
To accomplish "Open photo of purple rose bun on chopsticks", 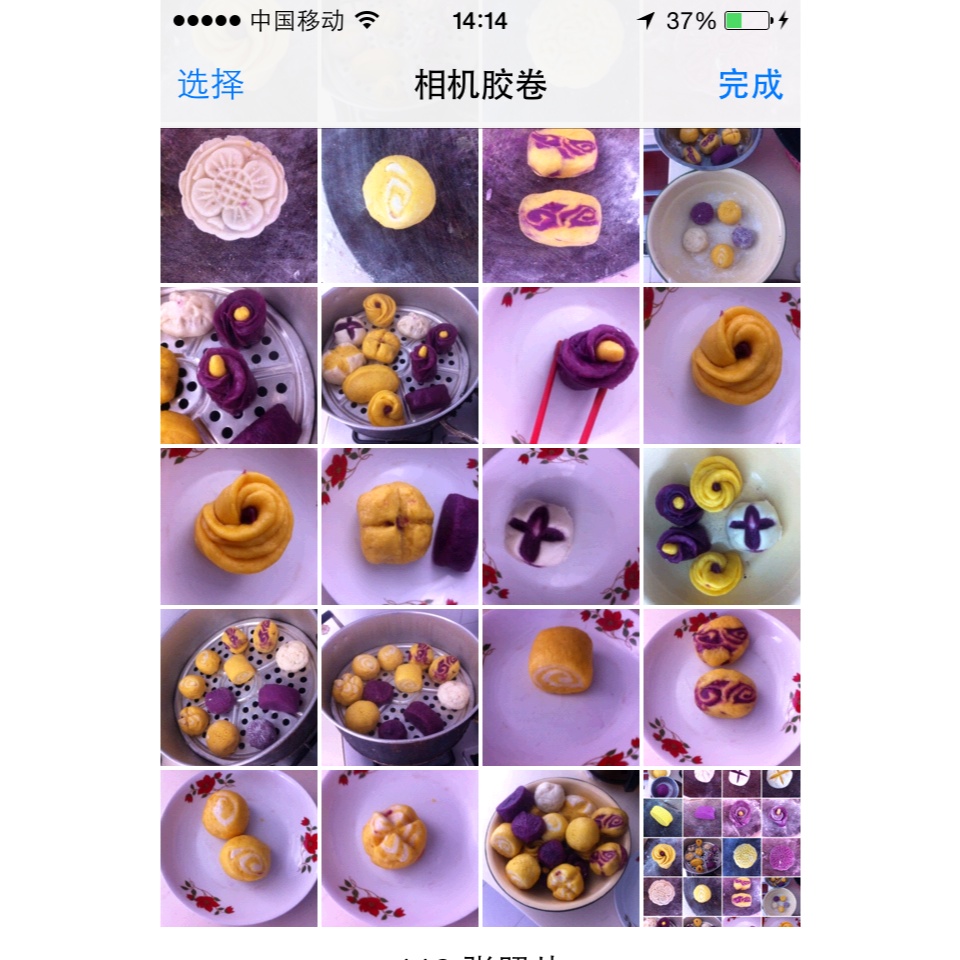I will click(560, 366).
